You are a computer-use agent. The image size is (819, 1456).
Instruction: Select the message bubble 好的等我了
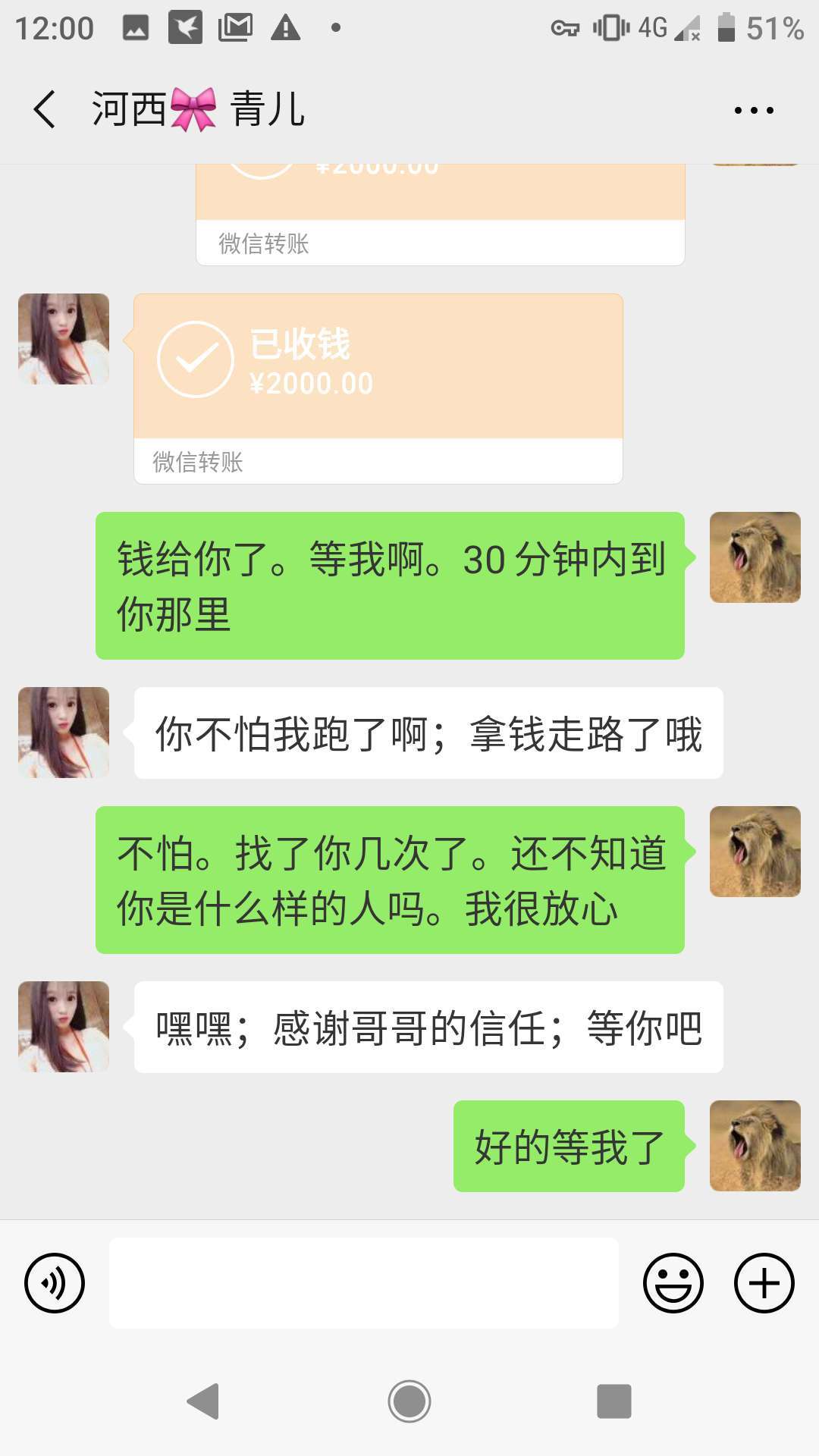point(569,1147)
